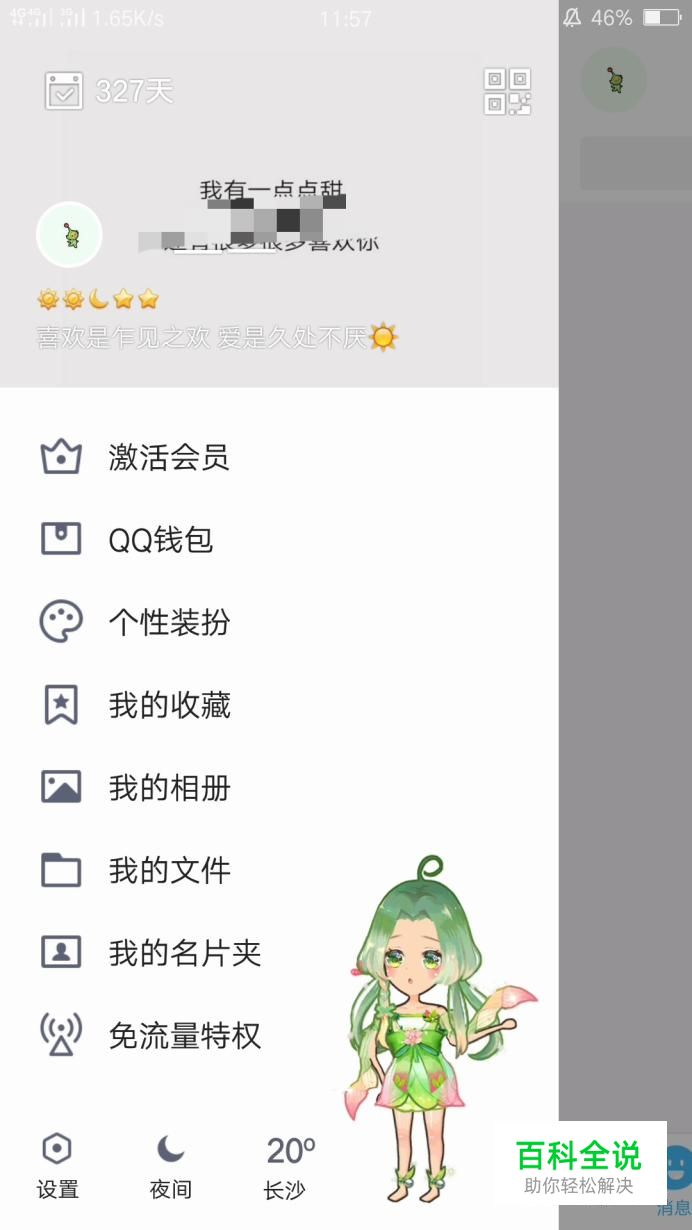Check the 长沙 weather
692x1230 pixels.
click(x=289, y=1166)
